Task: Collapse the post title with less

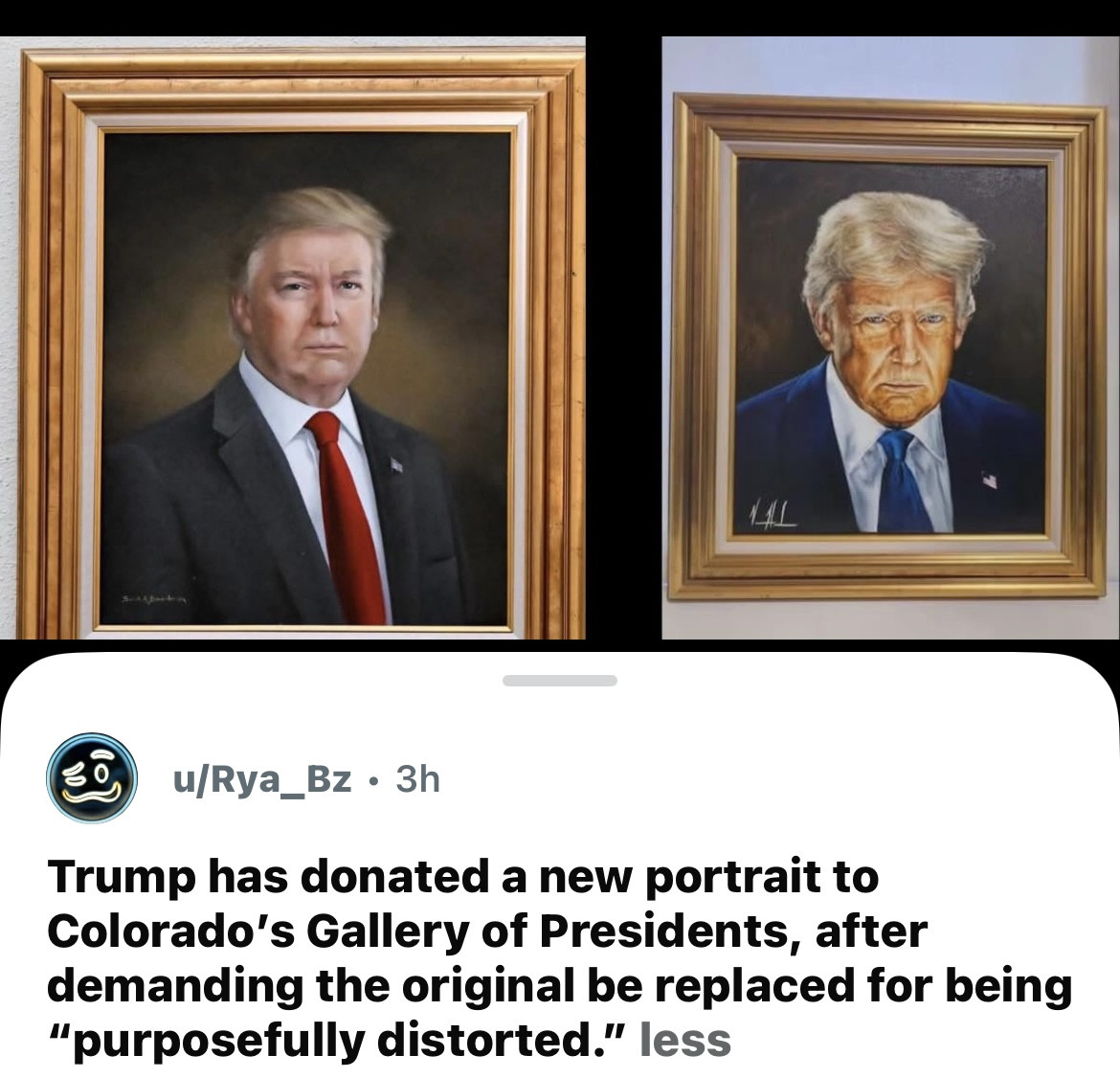Action: tap(685, 1040)
